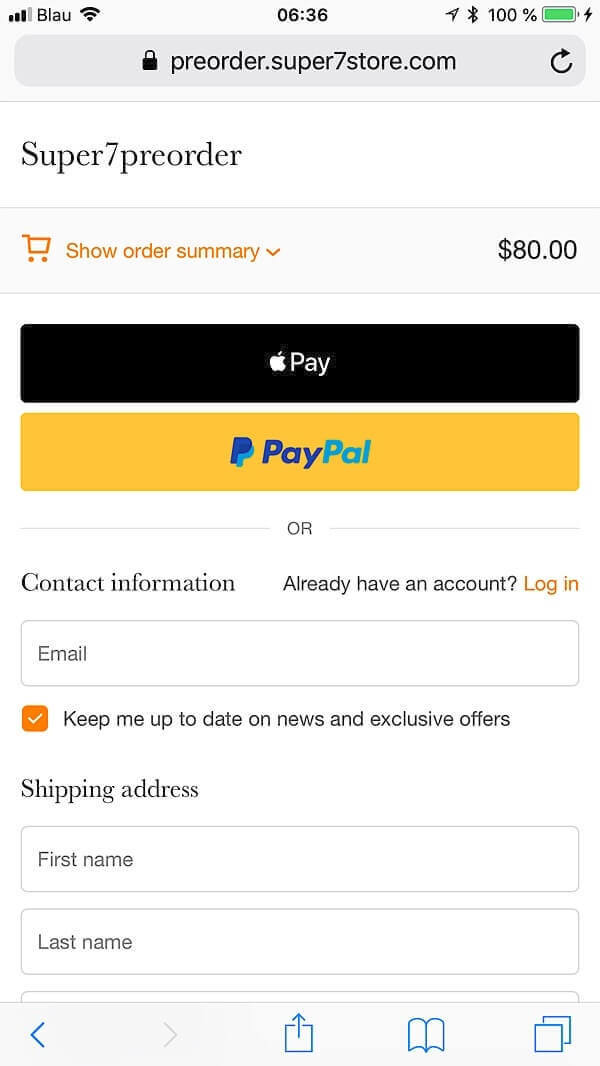Tap the preorder.super7store.com address bar

(300, 62)
